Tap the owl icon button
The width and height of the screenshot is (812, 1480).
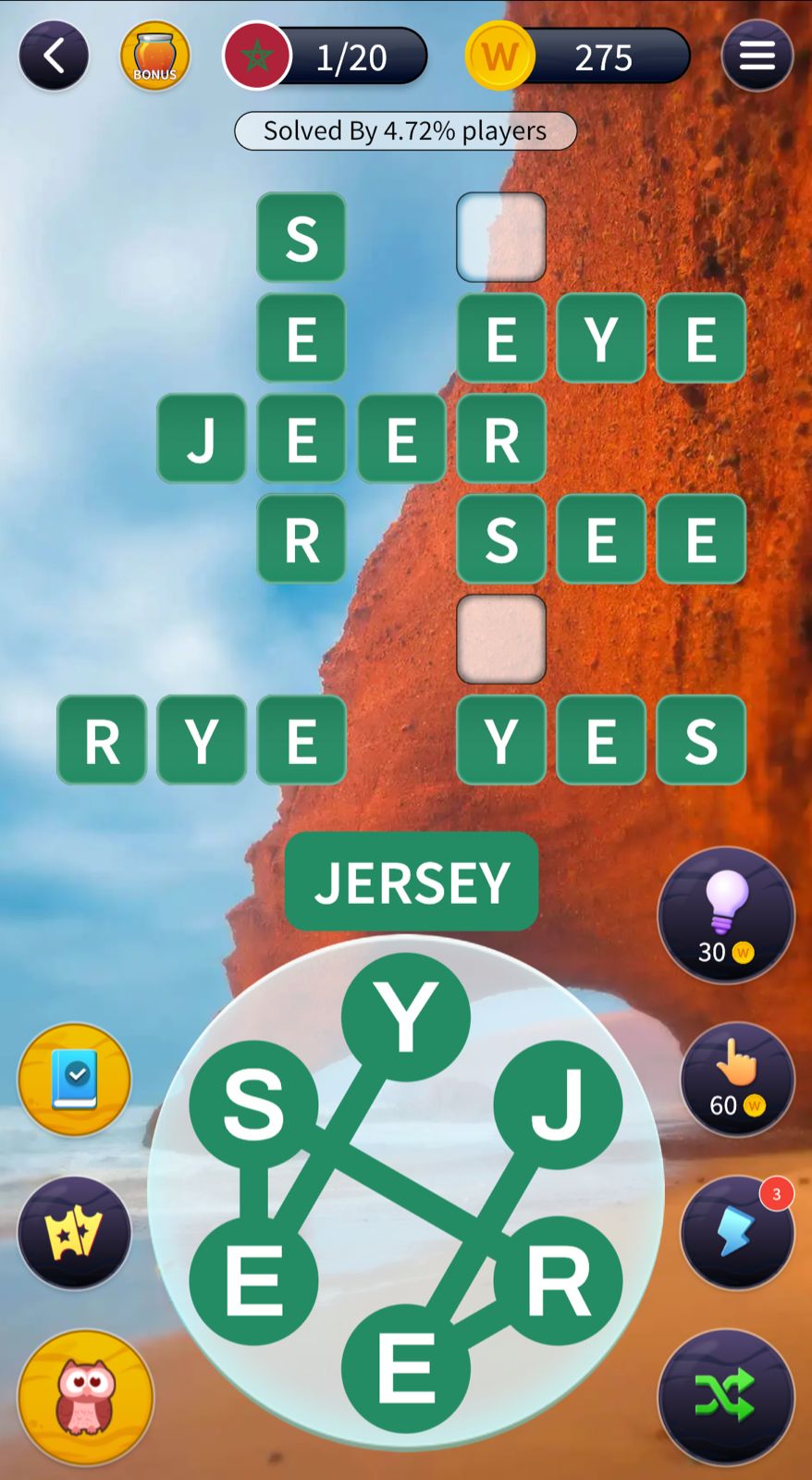[x=85, y=1397]
